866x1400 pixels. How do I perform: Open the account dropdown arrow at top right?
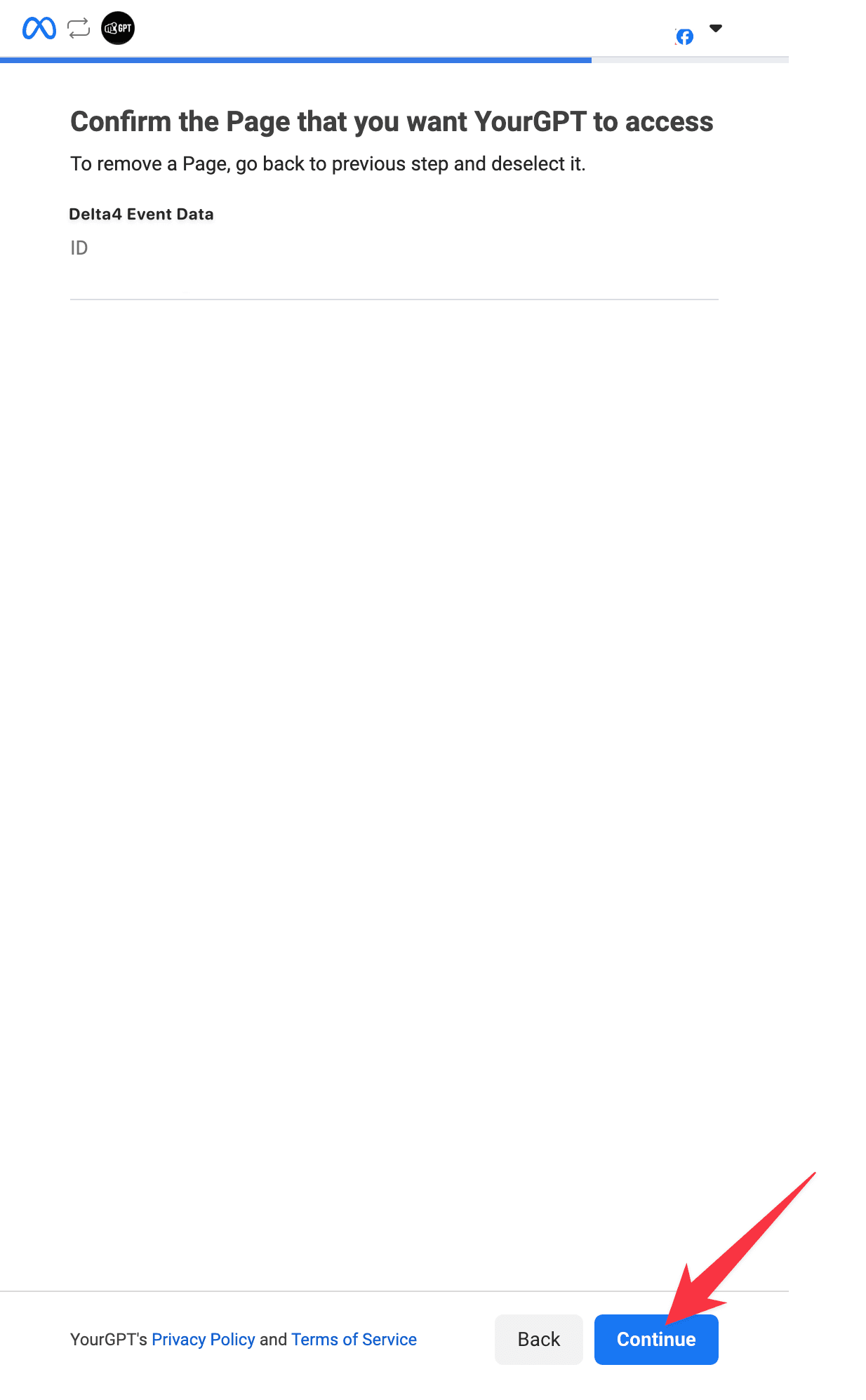[x=716, y=28]
